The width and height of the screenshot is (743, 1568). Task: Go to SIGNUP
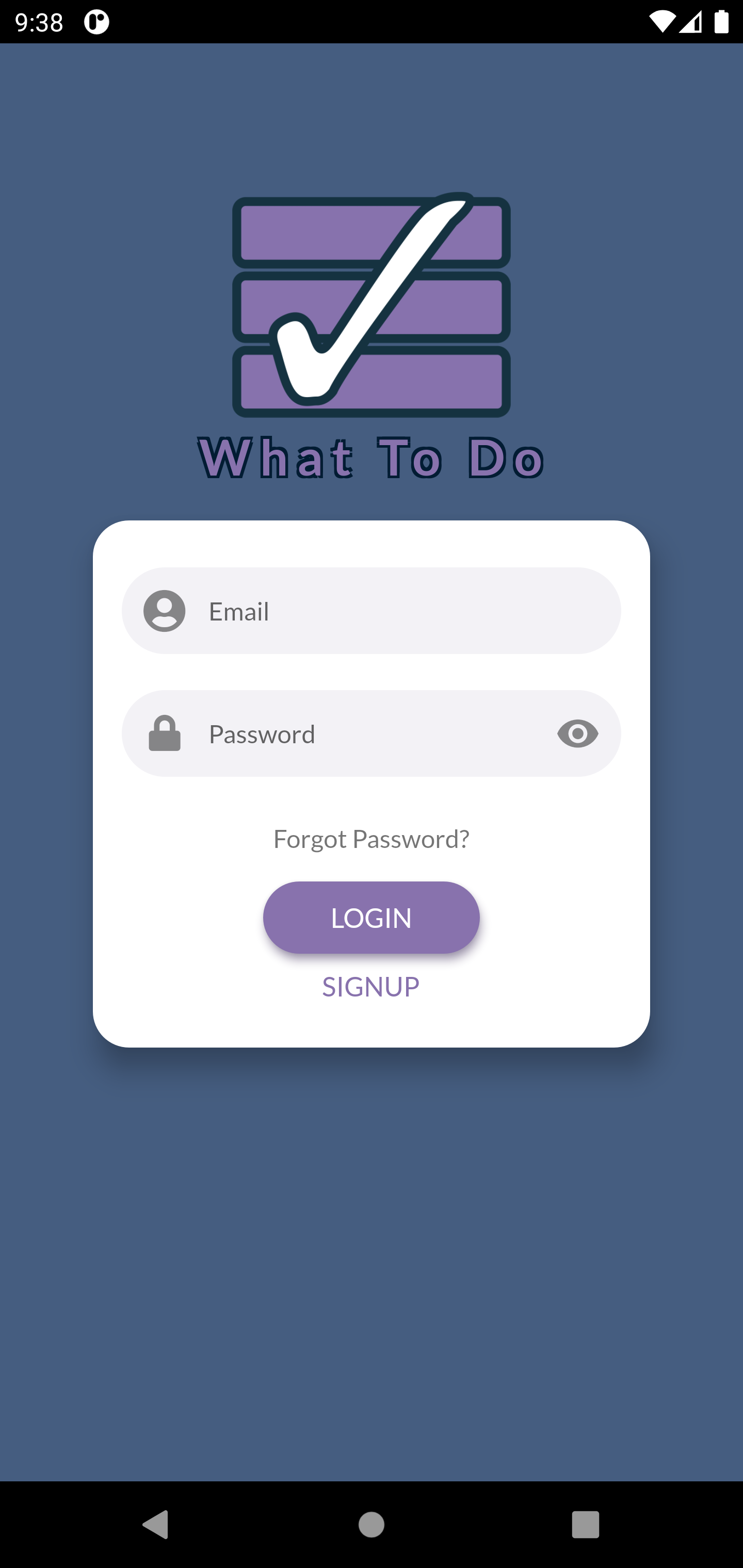371,987
